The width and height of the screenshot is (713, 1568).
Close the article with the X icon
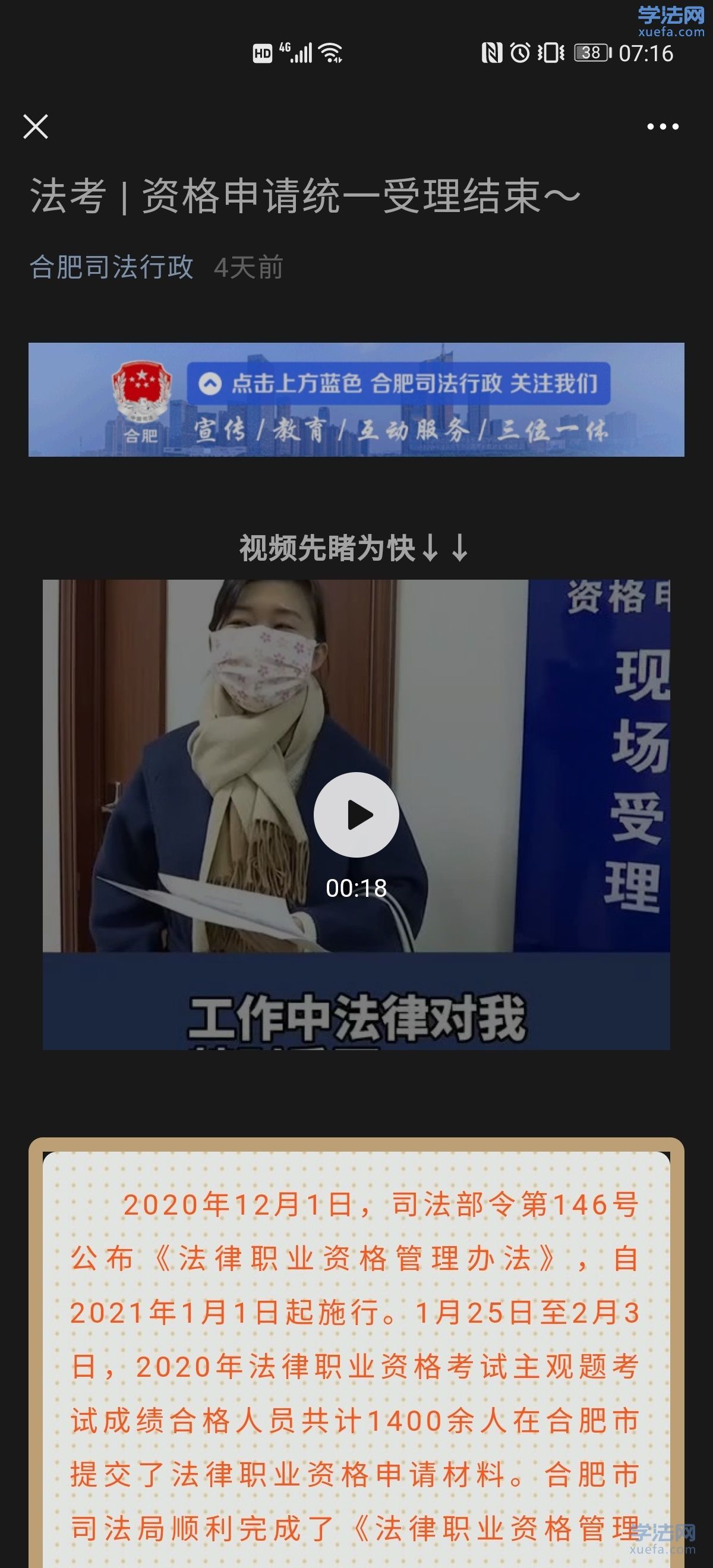pyautogui.click(x=35, y=127)
